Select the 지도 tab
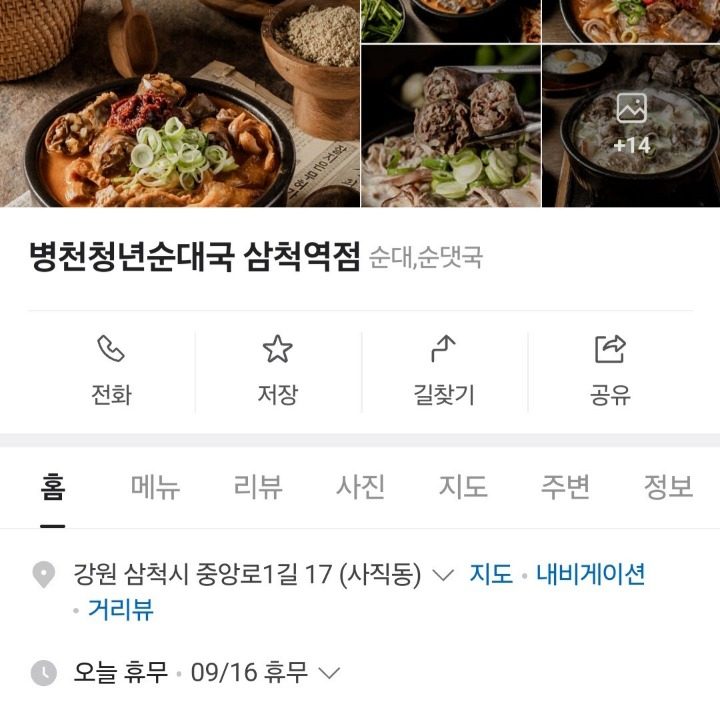This screenshot has height=720, width=720. [x=463, y=488]
